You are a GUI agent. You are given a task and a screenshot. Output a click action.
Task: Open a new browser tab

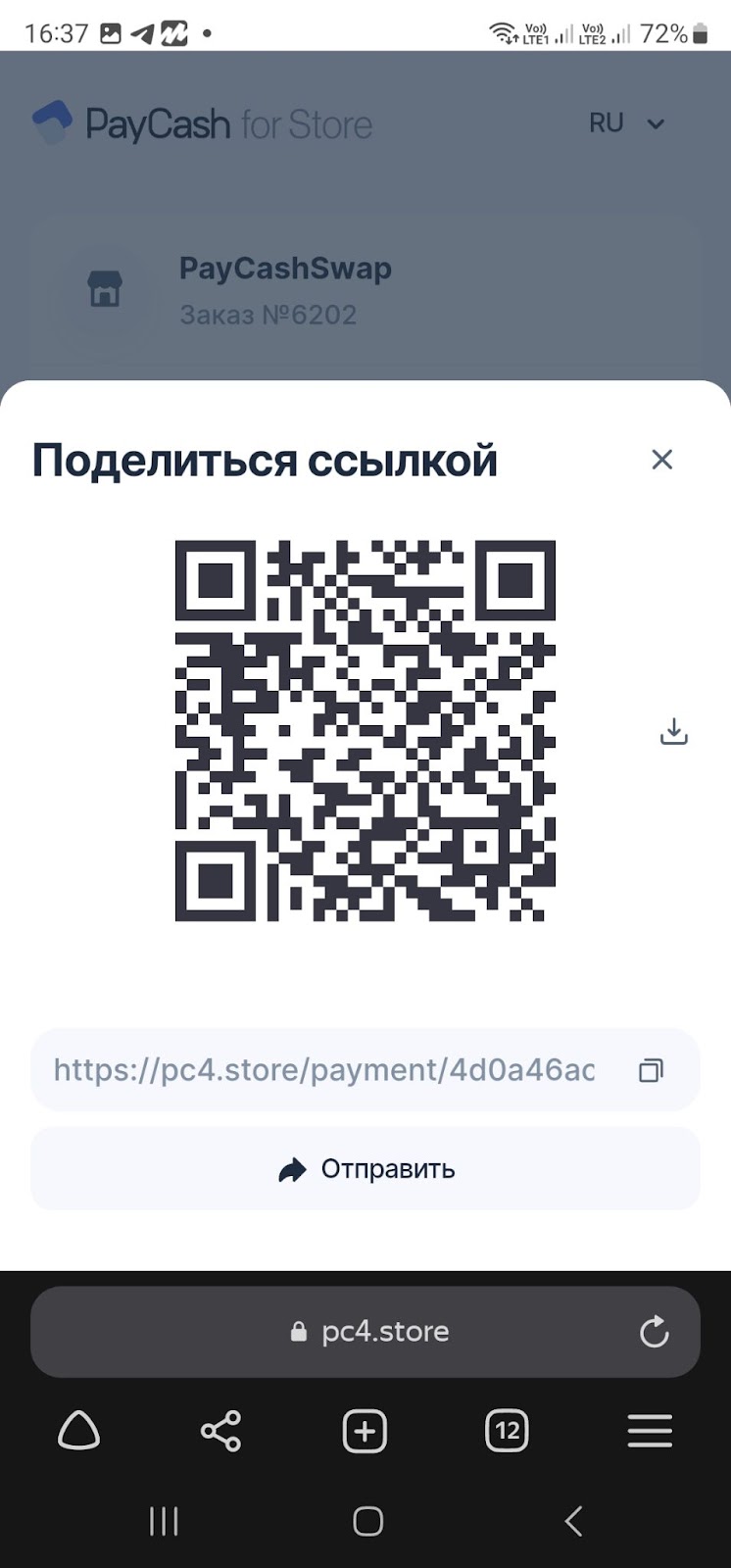[365, 1432]
